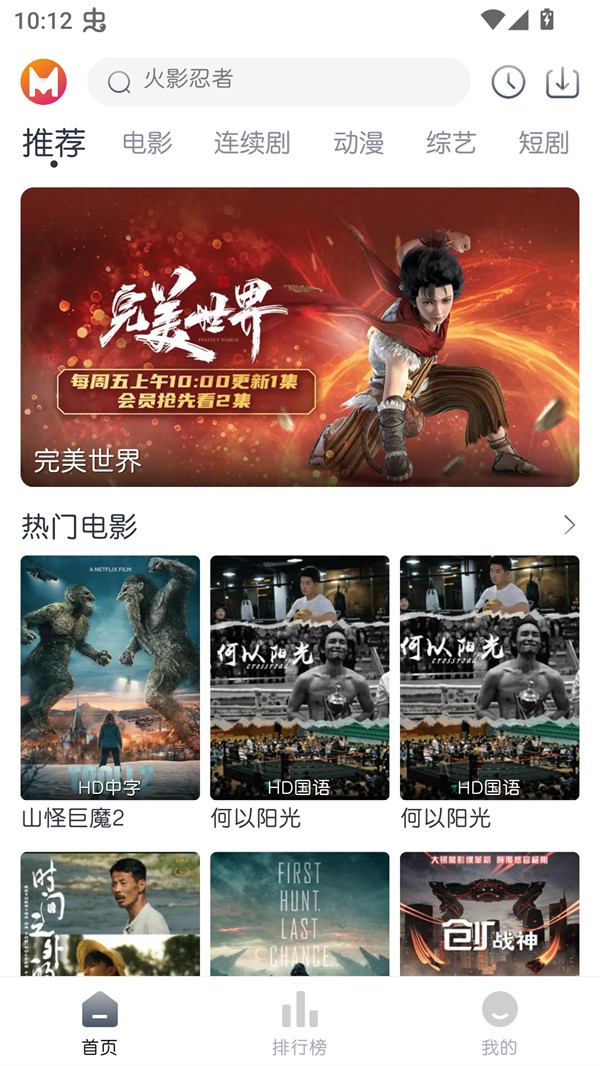Image resolution: width=600 pixels, height=1066 pixels.
Task: Open the search box with 火影忍者
Action: coord(278,81)
